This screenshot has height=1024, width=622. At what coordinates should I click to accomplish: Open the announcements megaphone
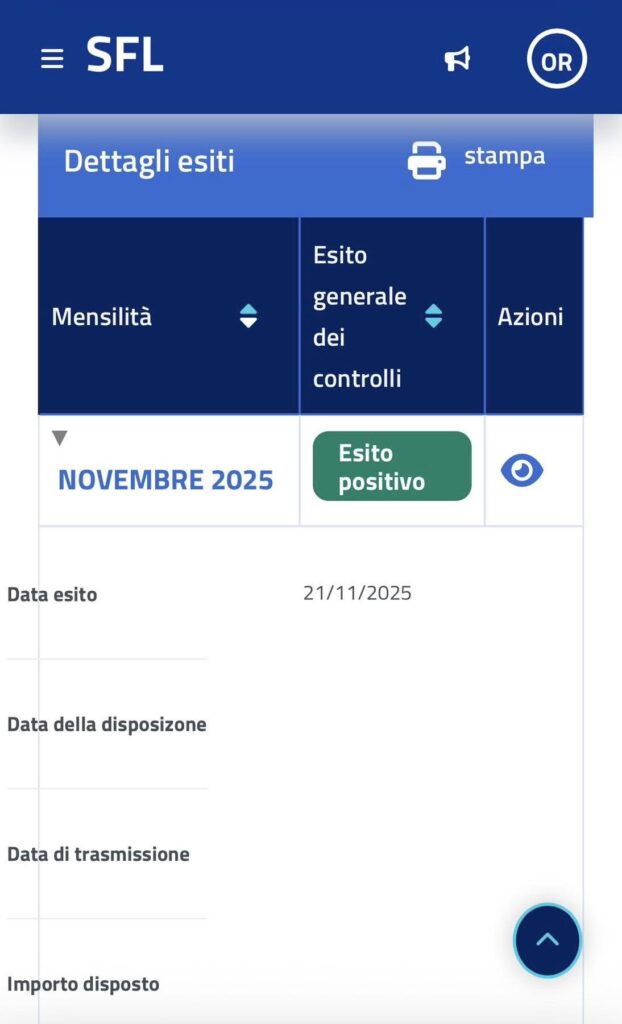[x=457, y=59]
